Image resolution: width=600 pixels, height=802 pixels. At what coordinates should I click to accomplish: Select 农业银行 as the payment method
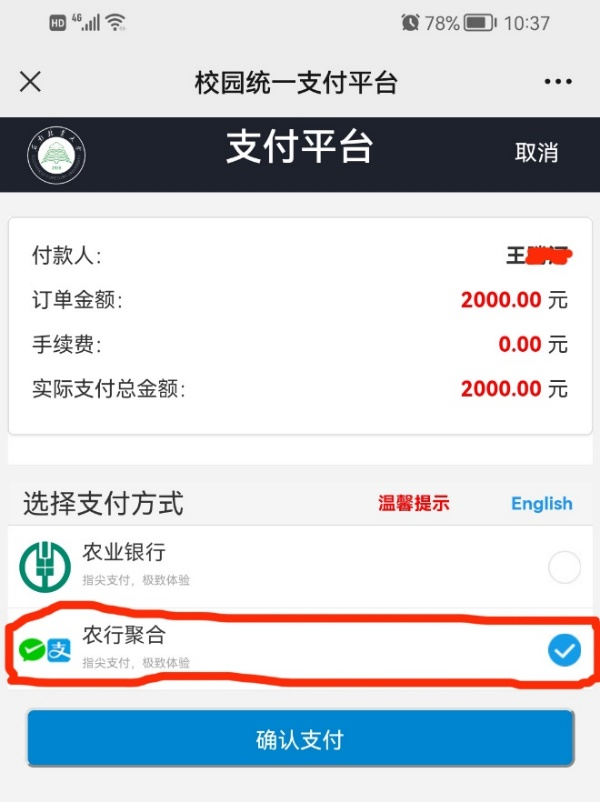pyautogui.click(x=564, y=567)
